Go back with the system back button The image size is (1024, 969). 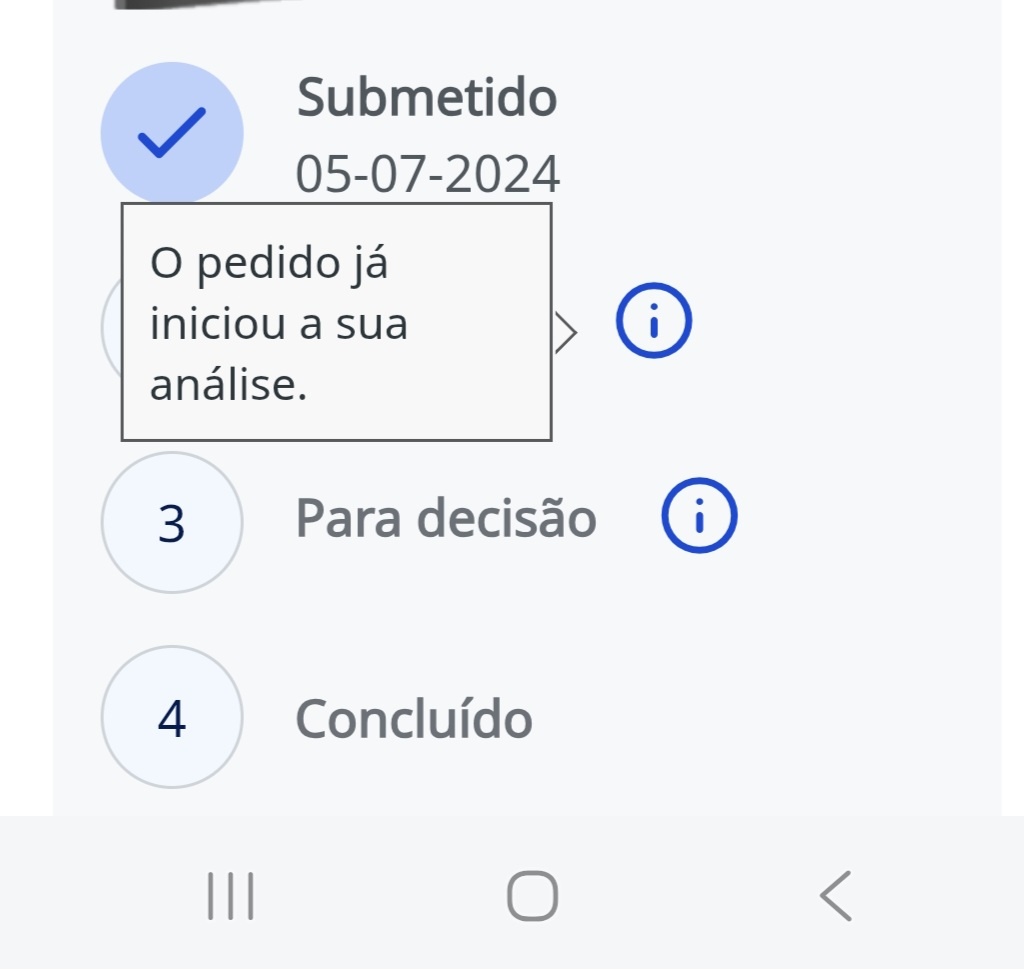click(x=836, y=895)
